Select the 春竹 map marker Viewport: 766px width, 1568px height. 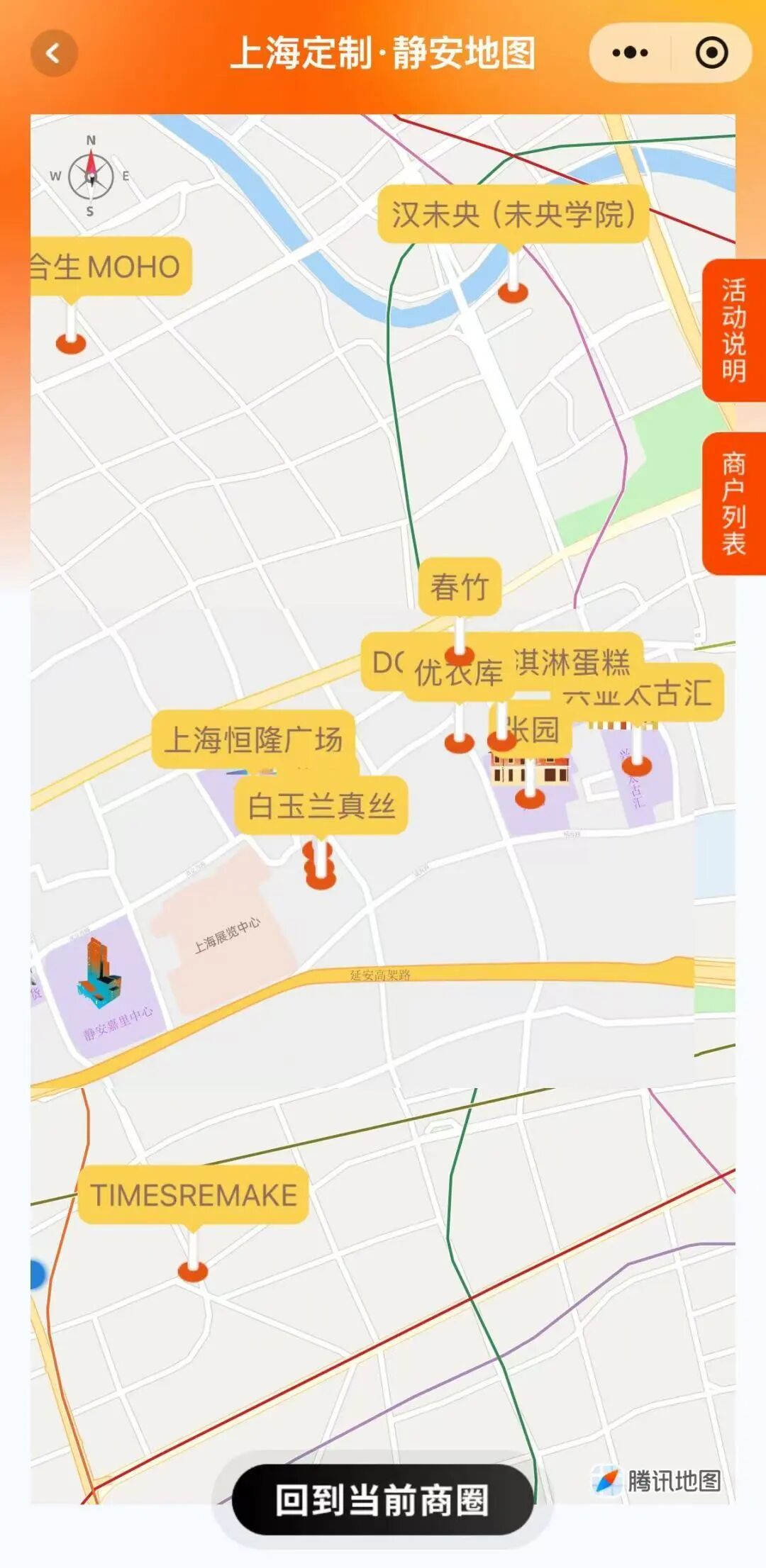point(460,587)
